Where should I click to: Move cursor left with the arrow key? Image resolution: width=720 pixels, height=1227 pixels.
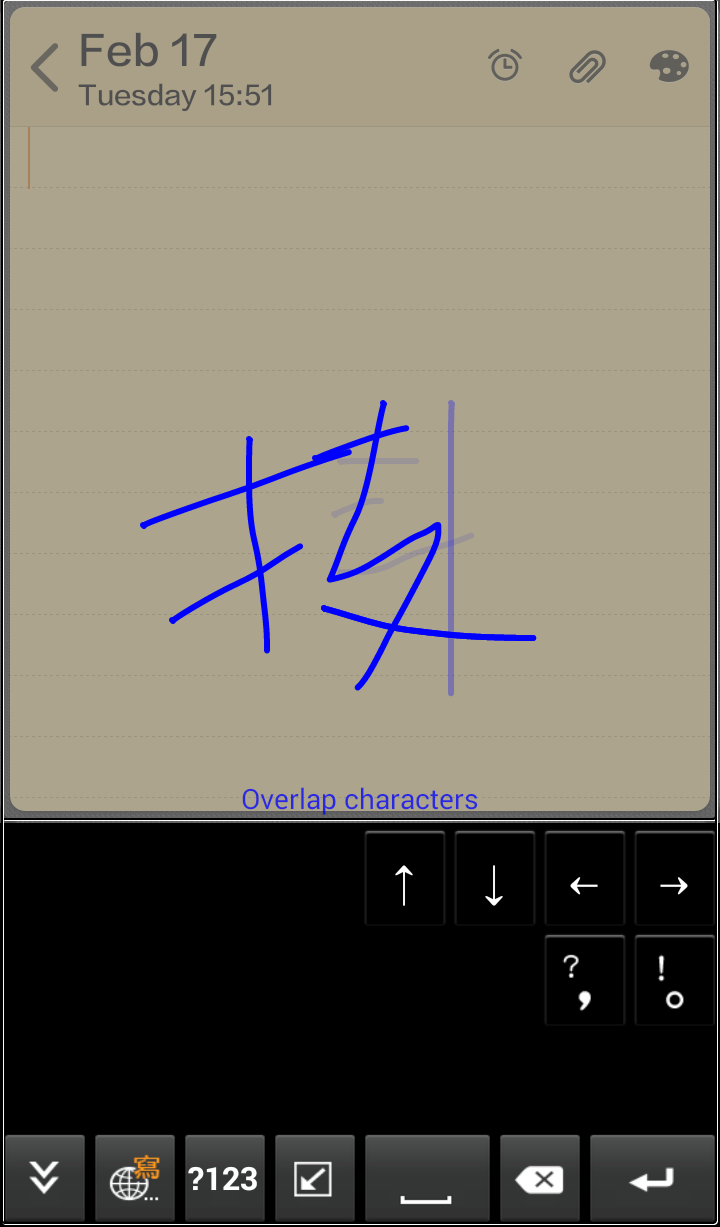click(585, 879)
